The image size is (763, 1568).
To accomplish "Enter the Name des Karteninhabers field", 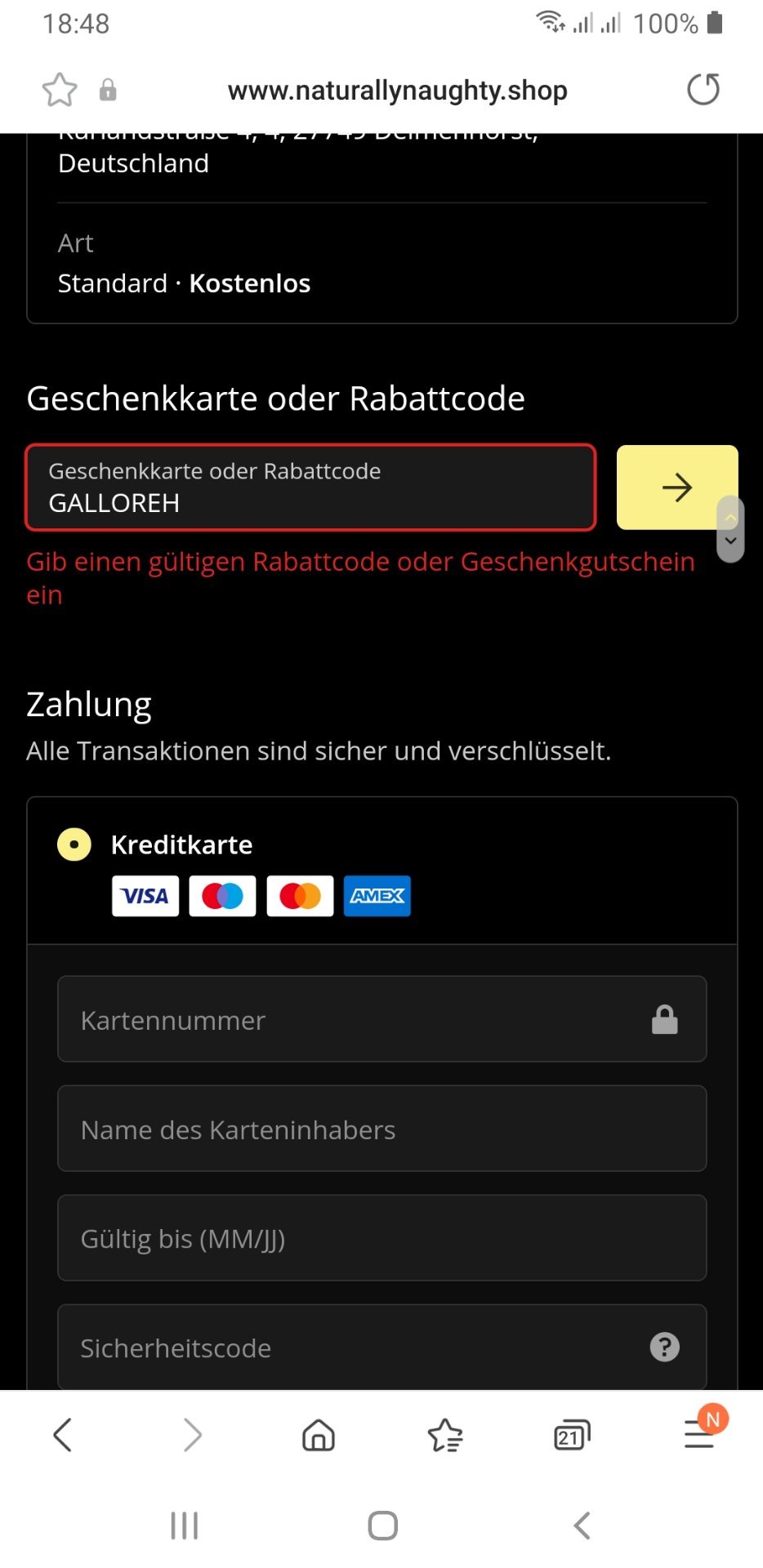I will [x=381, y=1129].
